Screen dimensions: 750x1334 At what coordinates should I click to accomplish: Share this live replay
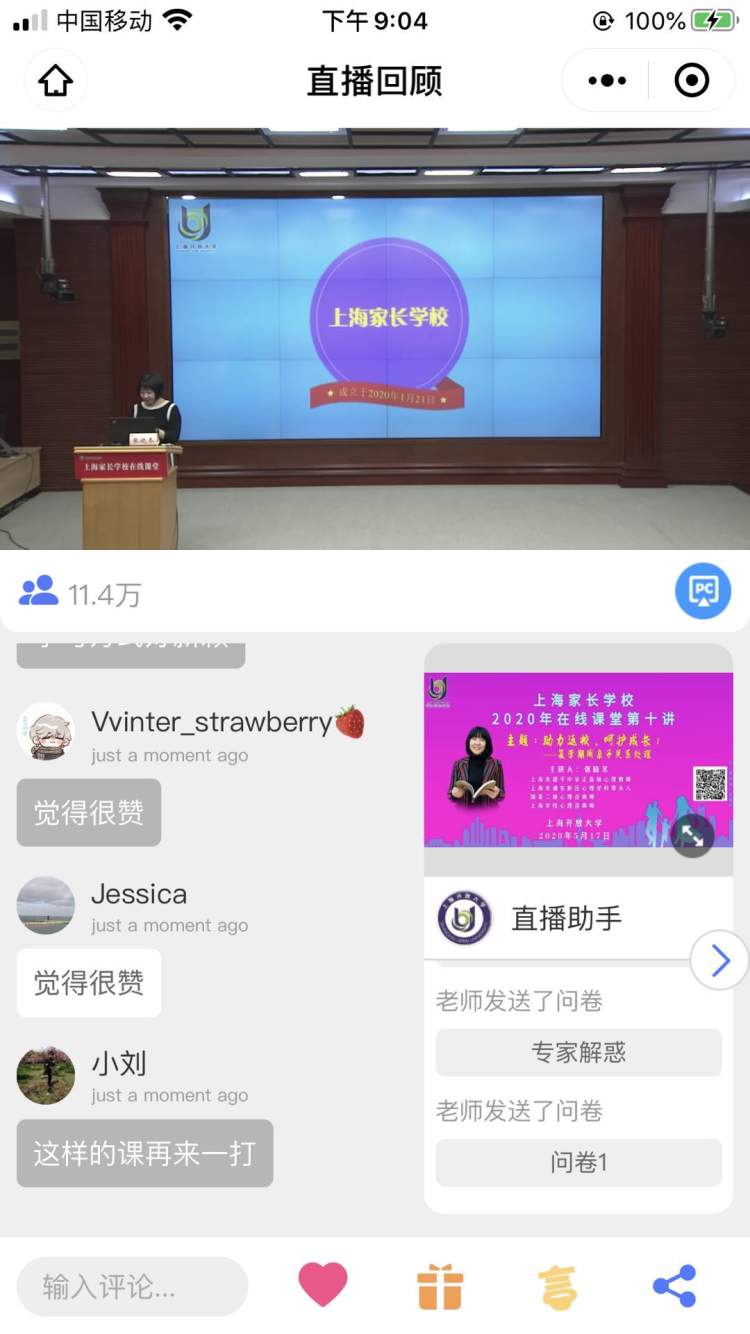675,1286
